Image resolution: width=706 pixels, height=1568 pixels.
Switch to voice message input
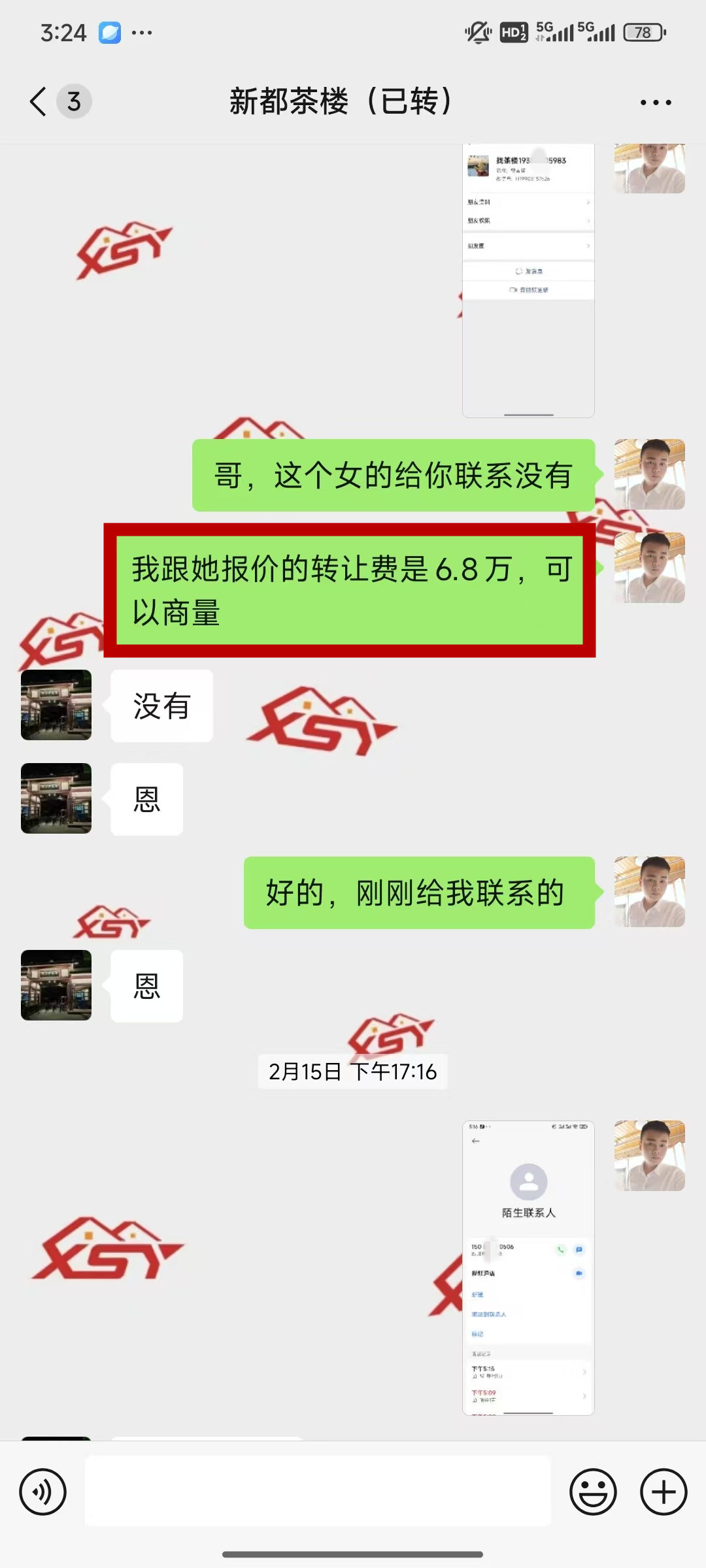pyautogui.click(x=43, y=1492)
